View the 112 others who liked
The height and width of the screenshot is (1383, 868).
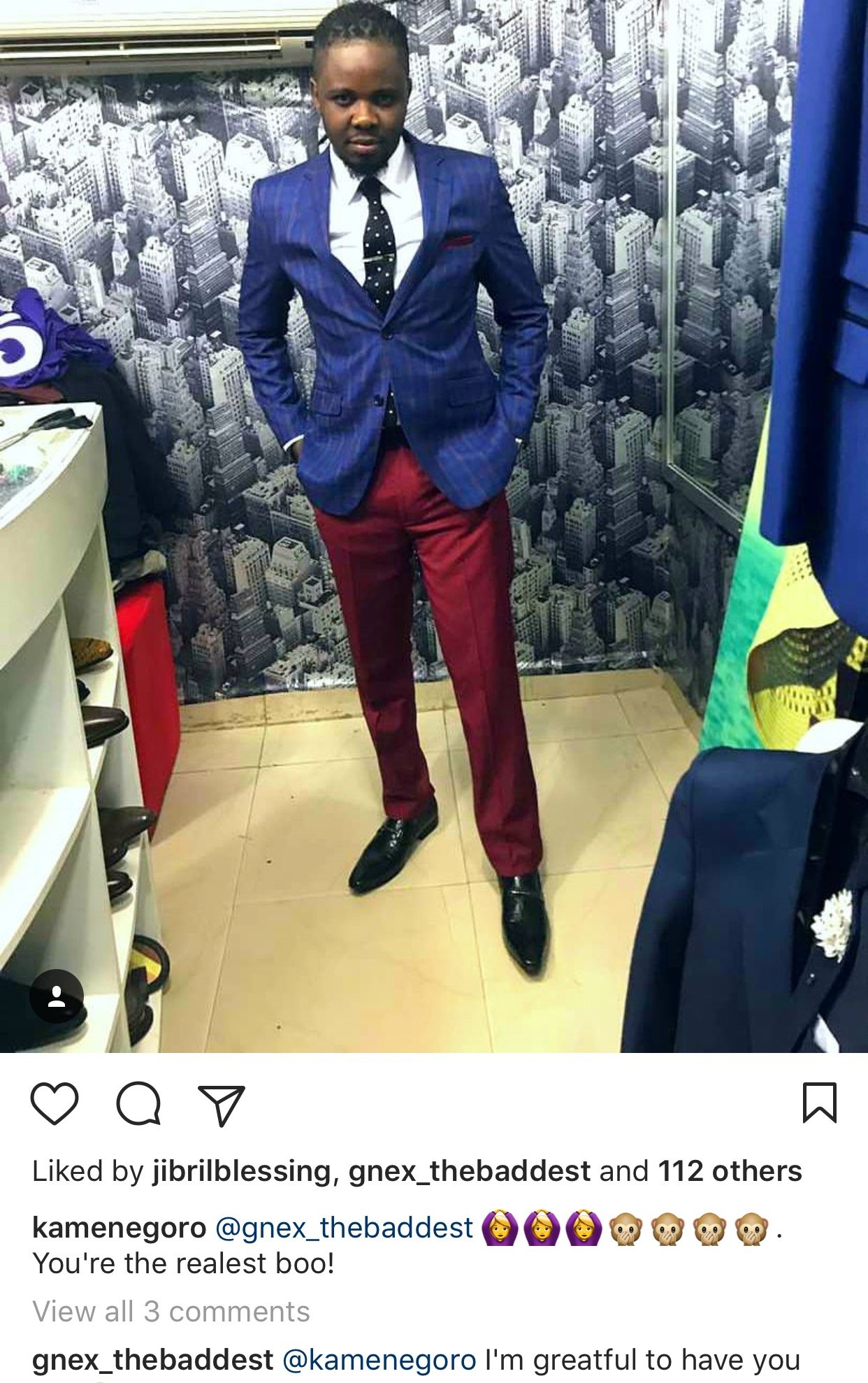tap(730, 1172)
